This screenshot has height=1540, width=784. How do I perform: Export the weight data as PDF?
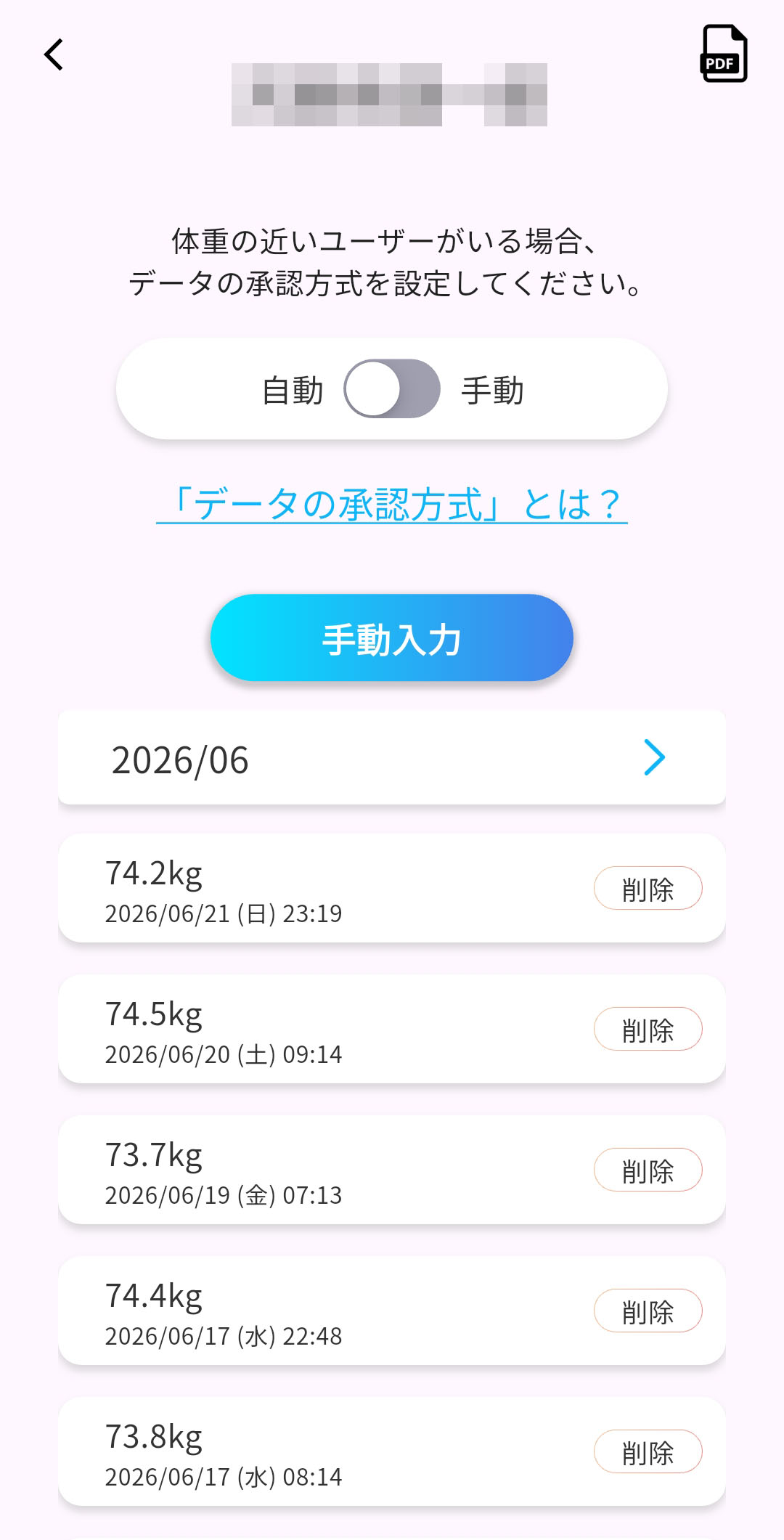(x=724, y=53)
